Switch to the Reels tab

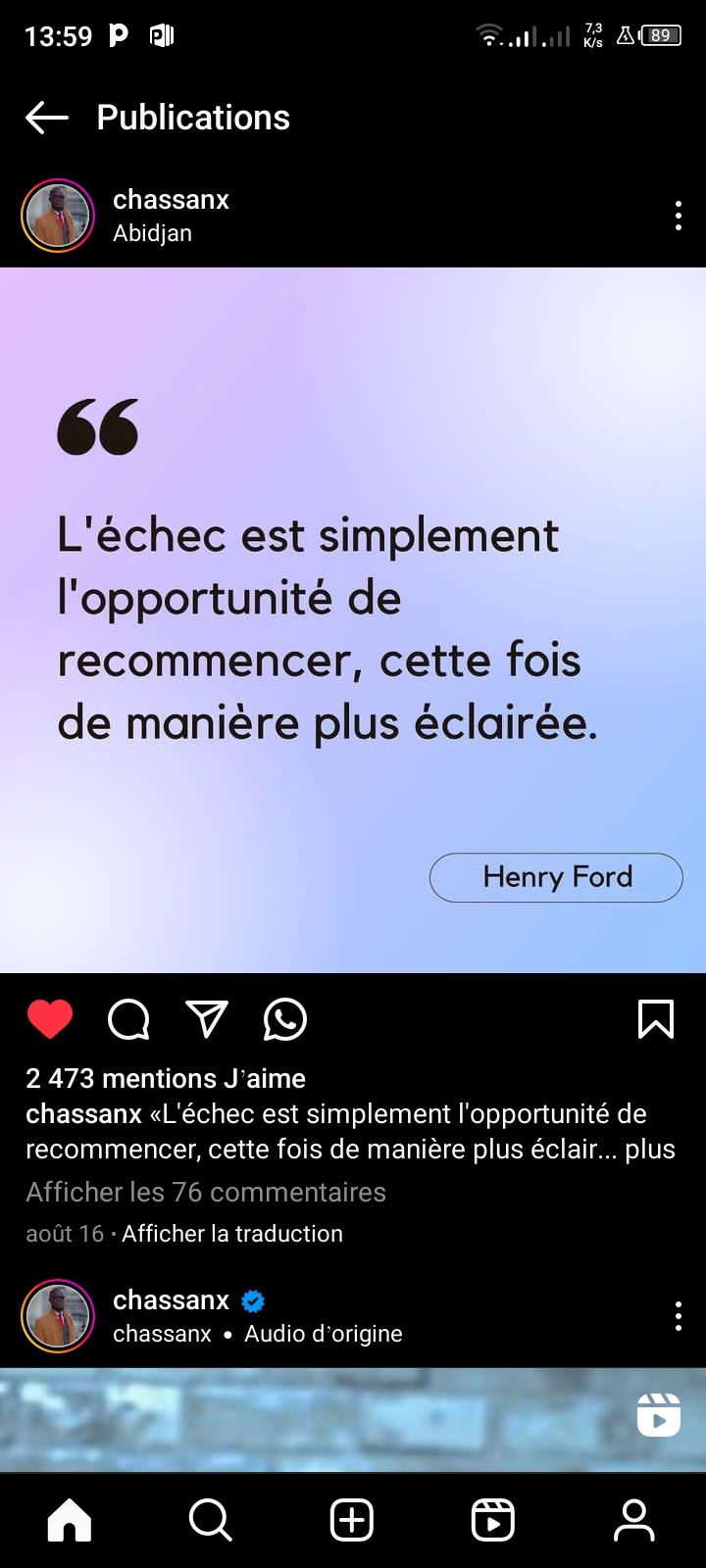point(493,1521)
